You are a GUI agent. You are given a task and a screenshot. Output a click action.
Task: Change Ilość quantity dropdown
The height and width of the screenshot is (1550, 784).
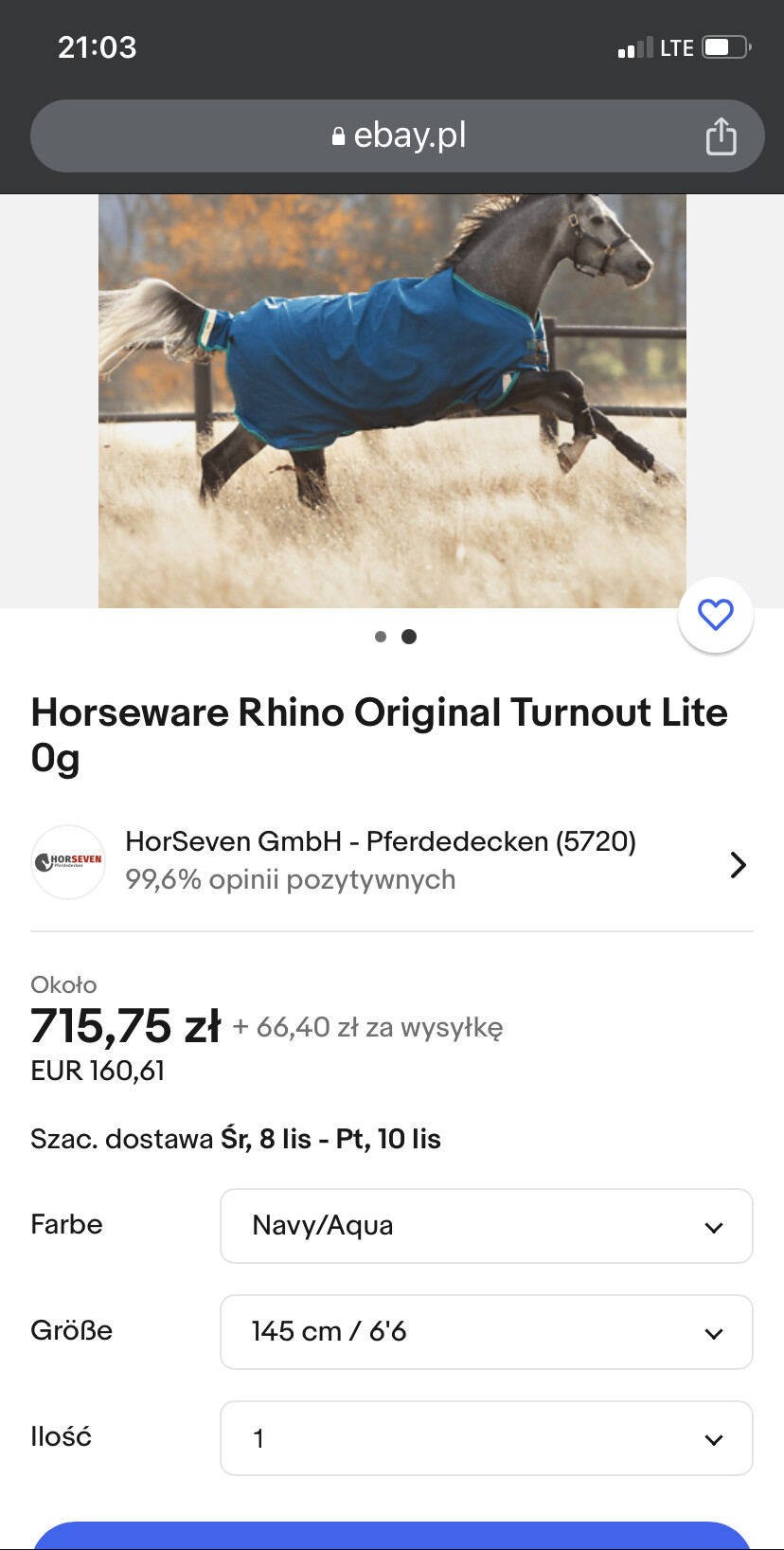click(486, 1438)
